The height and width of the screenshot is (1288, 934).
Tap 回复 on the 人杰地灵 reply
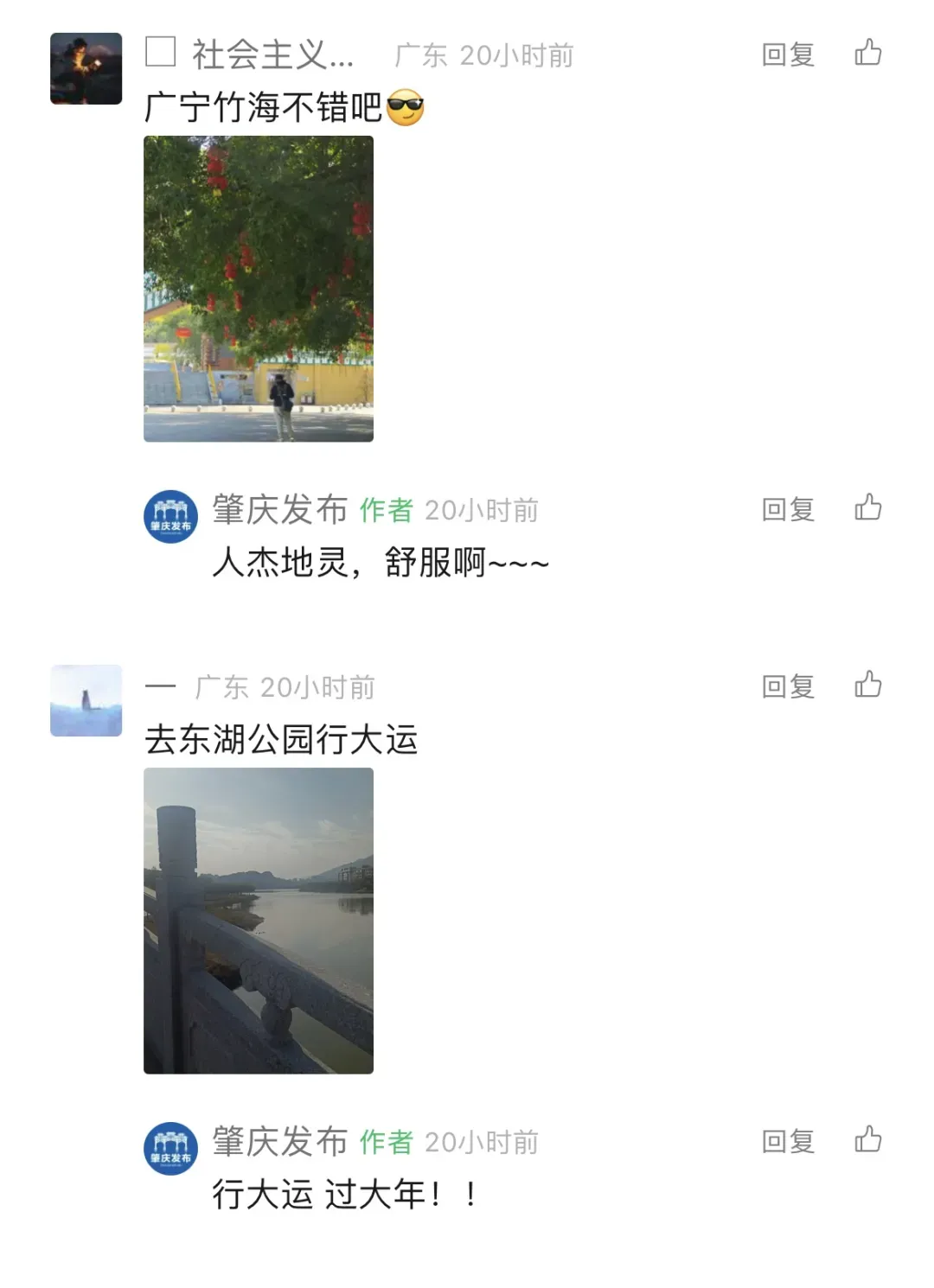[787, 509]
